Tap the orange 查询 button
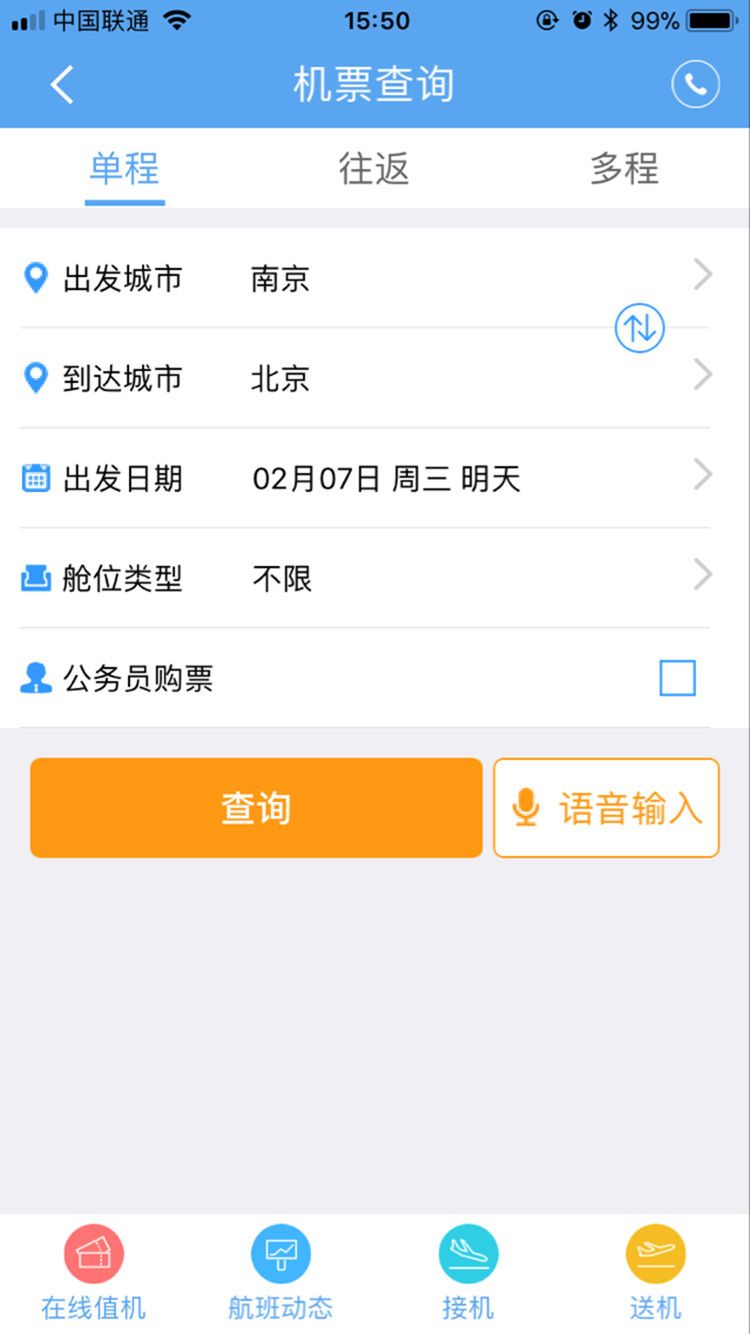This screenshot has width=750, height=1334. tap(256, 808)
